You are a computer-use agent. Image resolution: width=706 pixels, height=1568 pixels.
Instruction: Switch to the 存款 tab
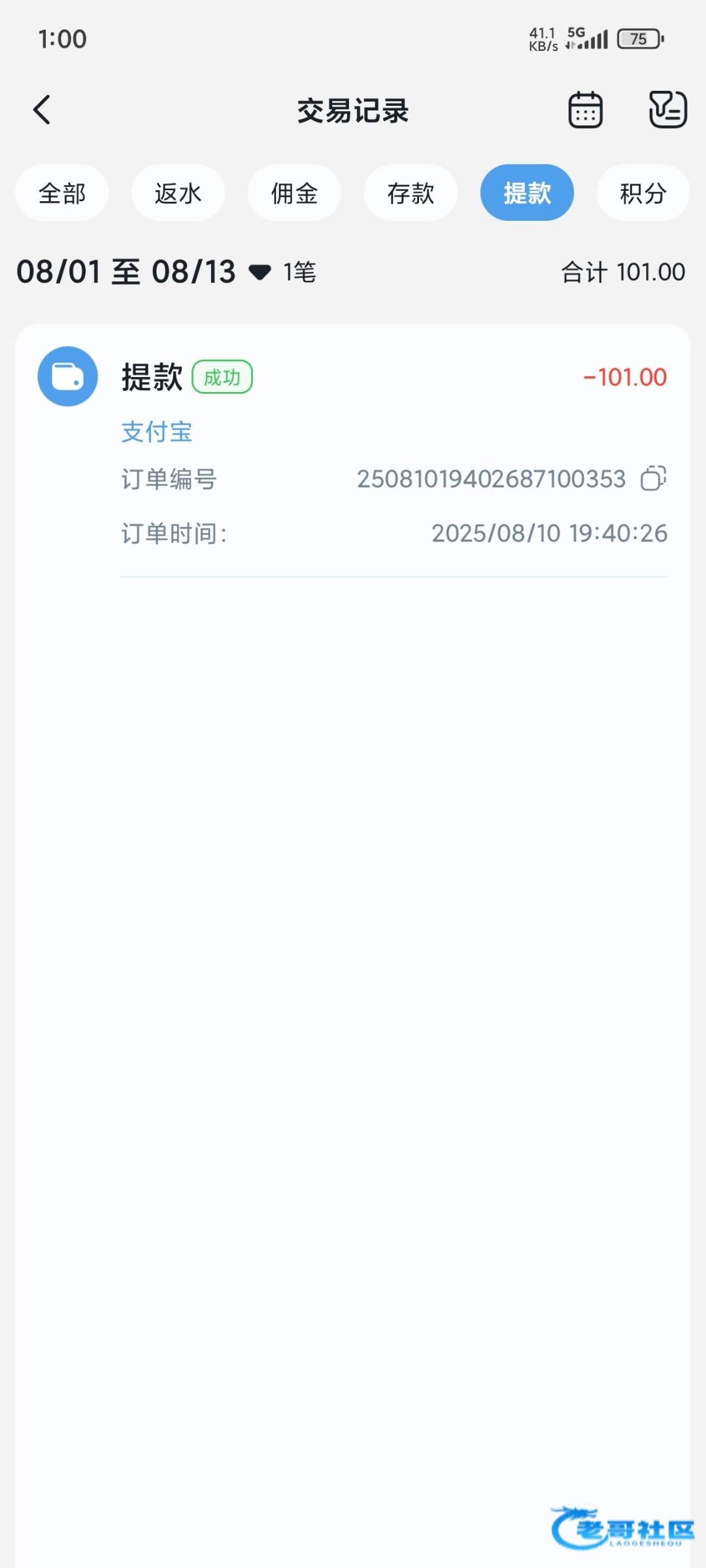[411, 193]
